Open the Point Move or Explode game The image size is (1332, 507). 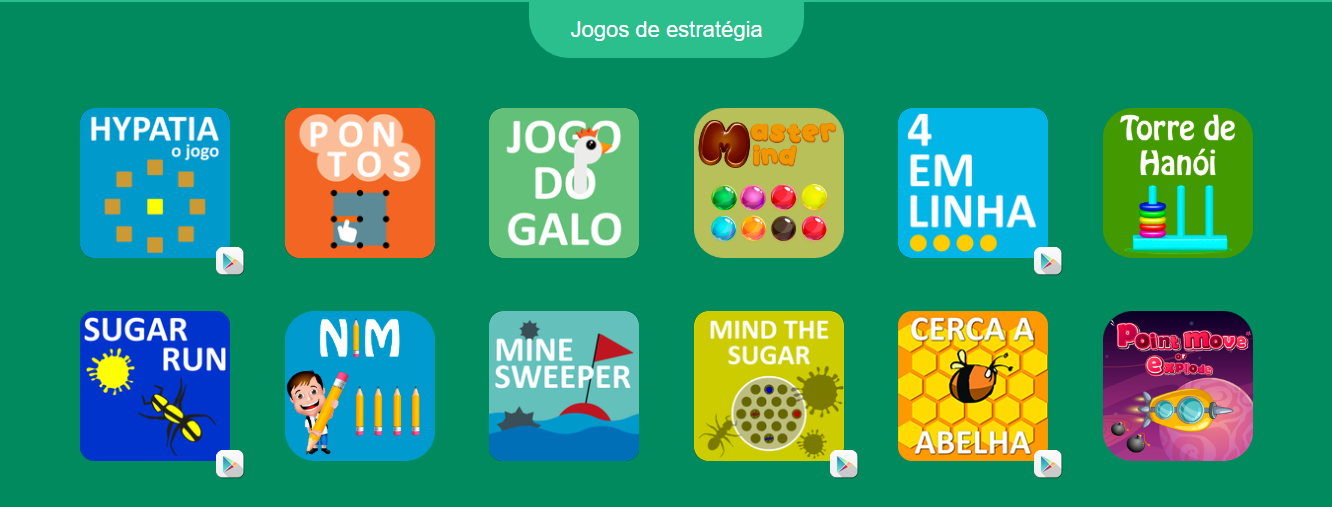tap(1177, 385)
